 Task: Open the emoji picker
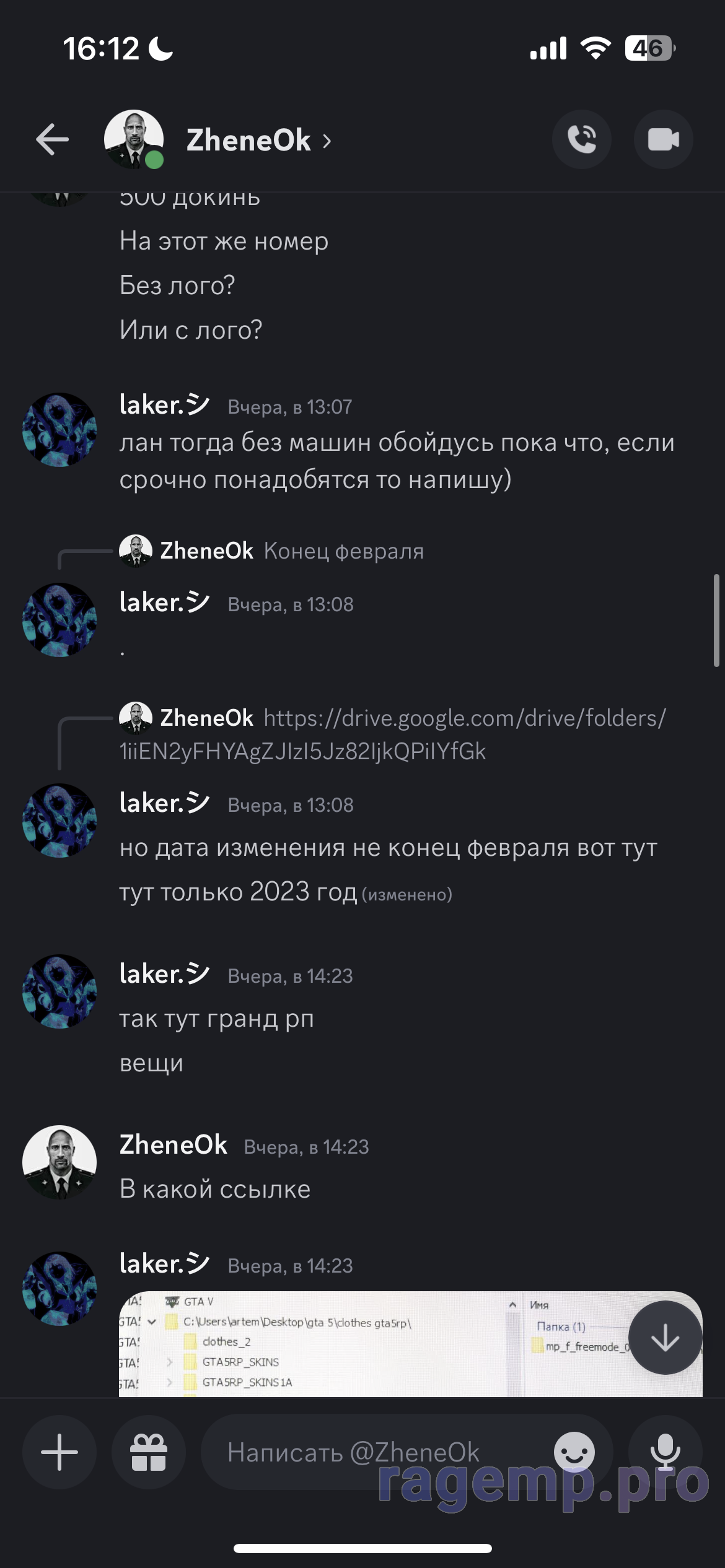[574, 1452]
